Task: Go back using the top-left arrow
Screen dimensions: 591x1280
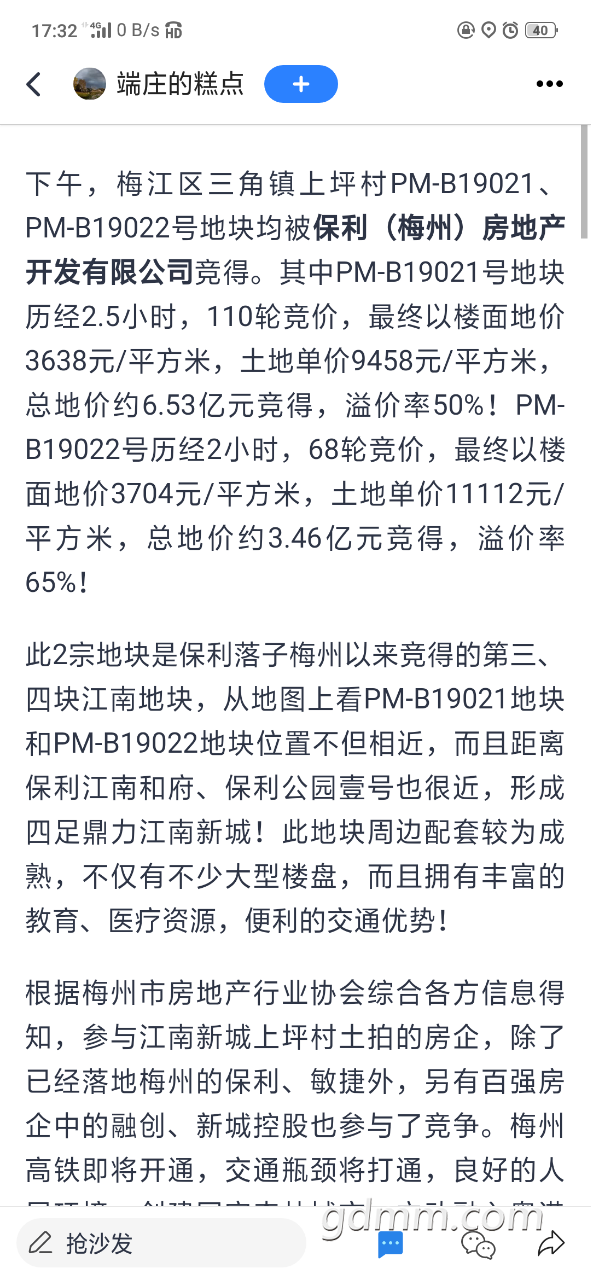Action: click(34, 84)
